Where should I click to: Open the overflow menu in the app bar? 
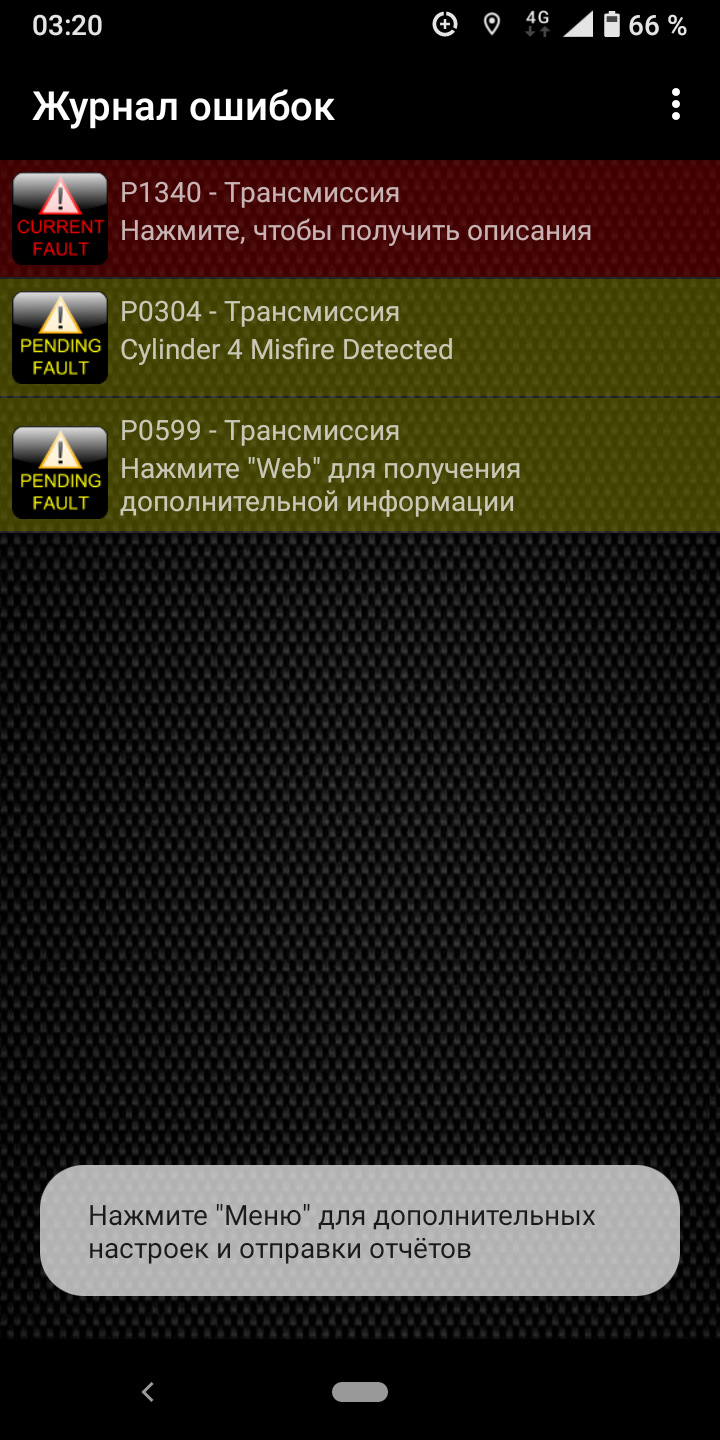point(676,105)
